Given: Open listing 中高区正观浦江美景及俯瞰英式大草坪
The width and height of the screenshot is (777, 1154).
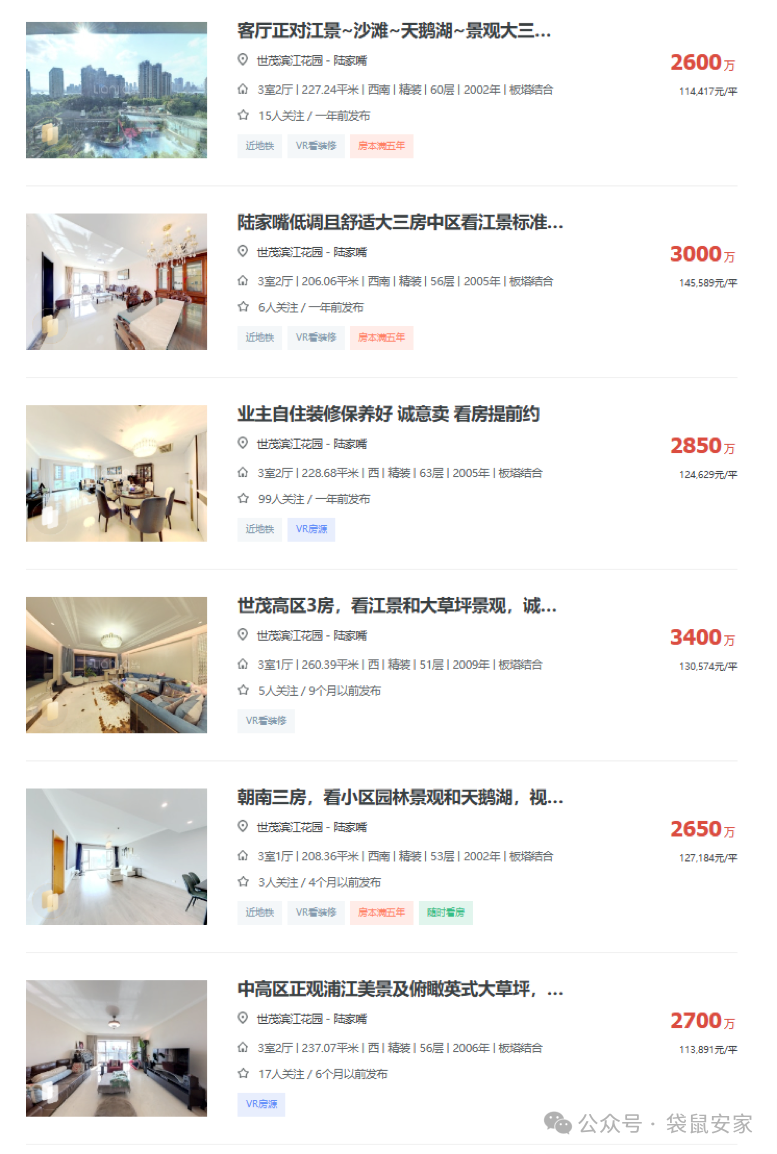Looking at the screenshot, I should [x=400, y=989].
